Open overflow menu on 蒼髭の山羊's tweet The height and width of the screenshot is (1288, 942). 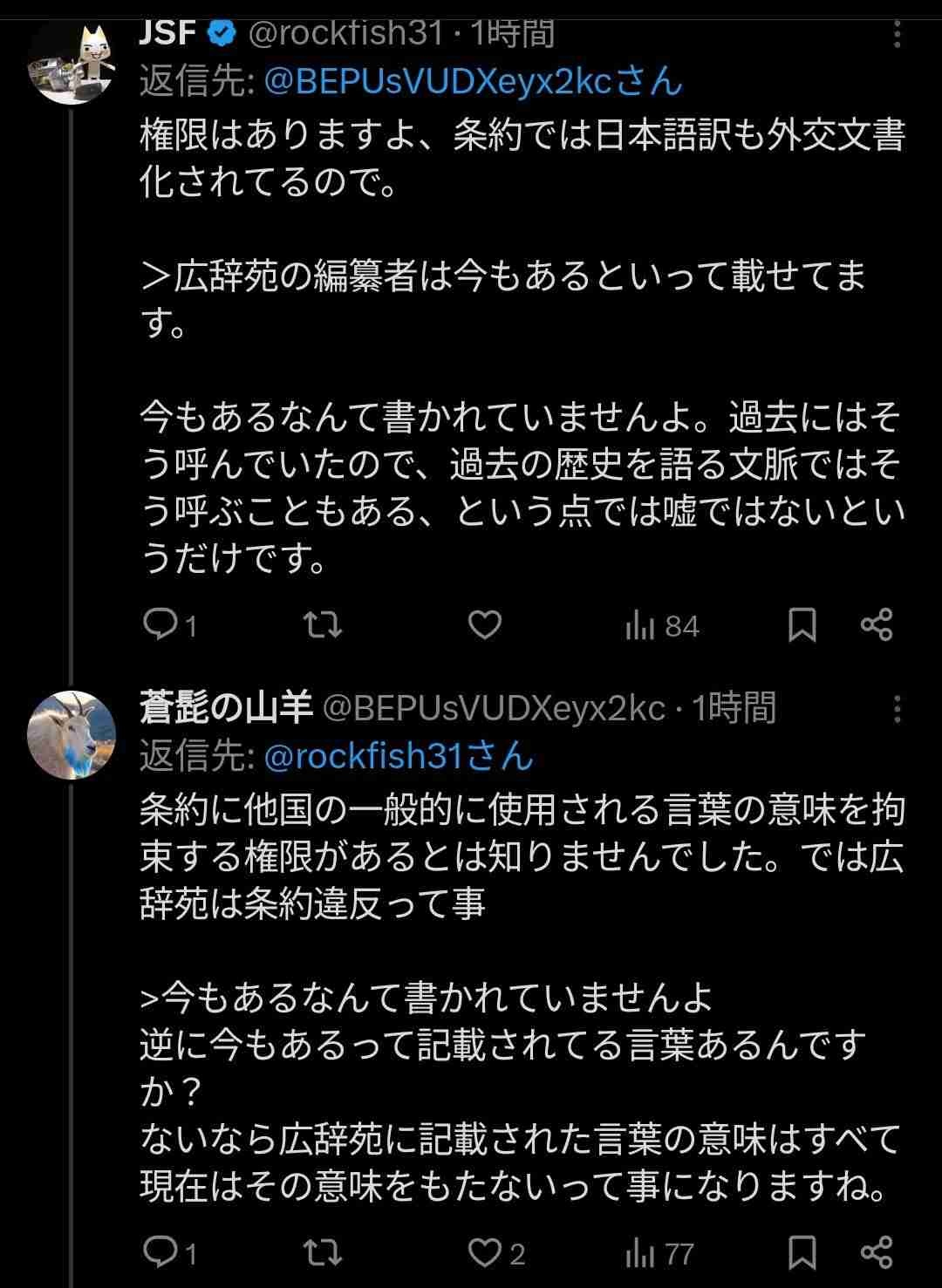coord(897,709)
